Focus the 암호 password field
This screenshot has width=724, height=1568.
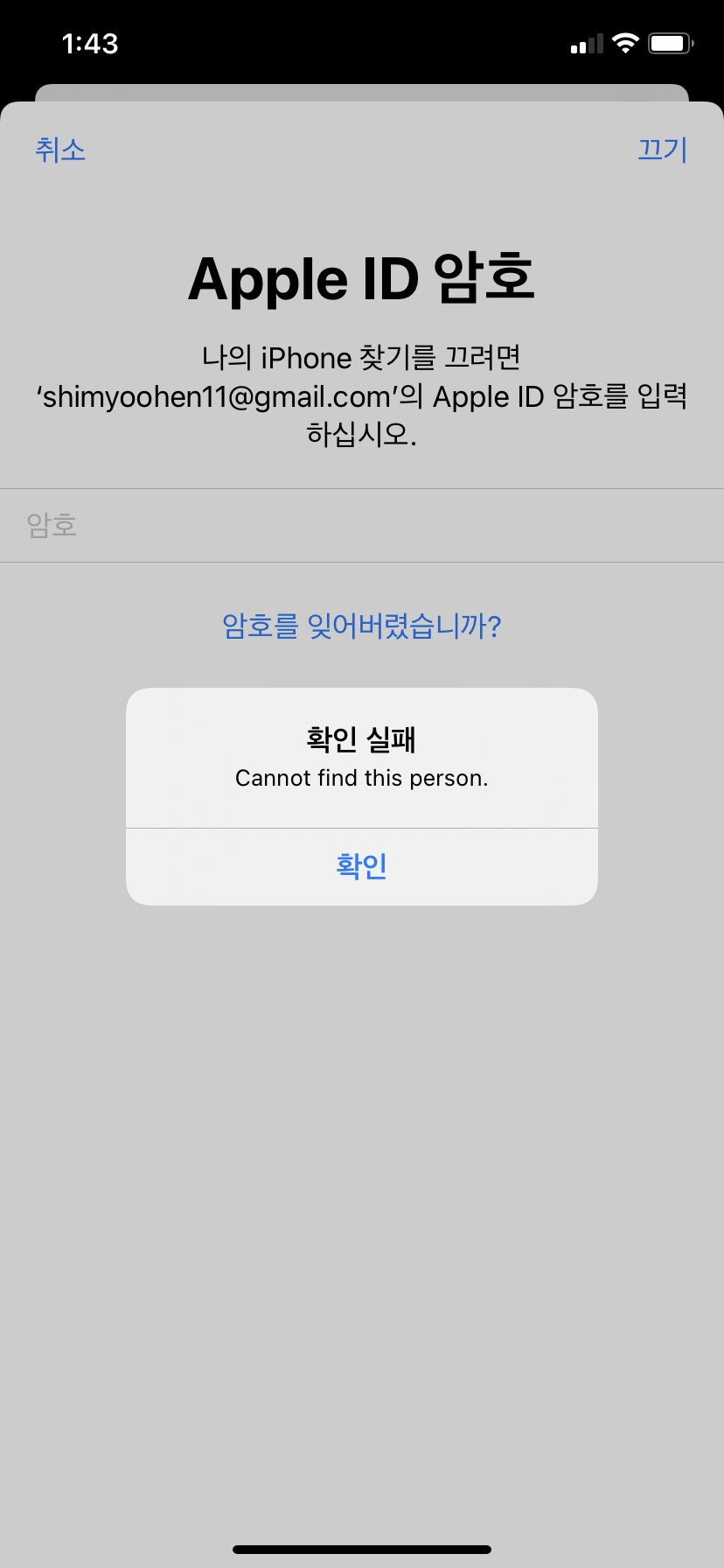pyautogui.click(x=361, y=525)
